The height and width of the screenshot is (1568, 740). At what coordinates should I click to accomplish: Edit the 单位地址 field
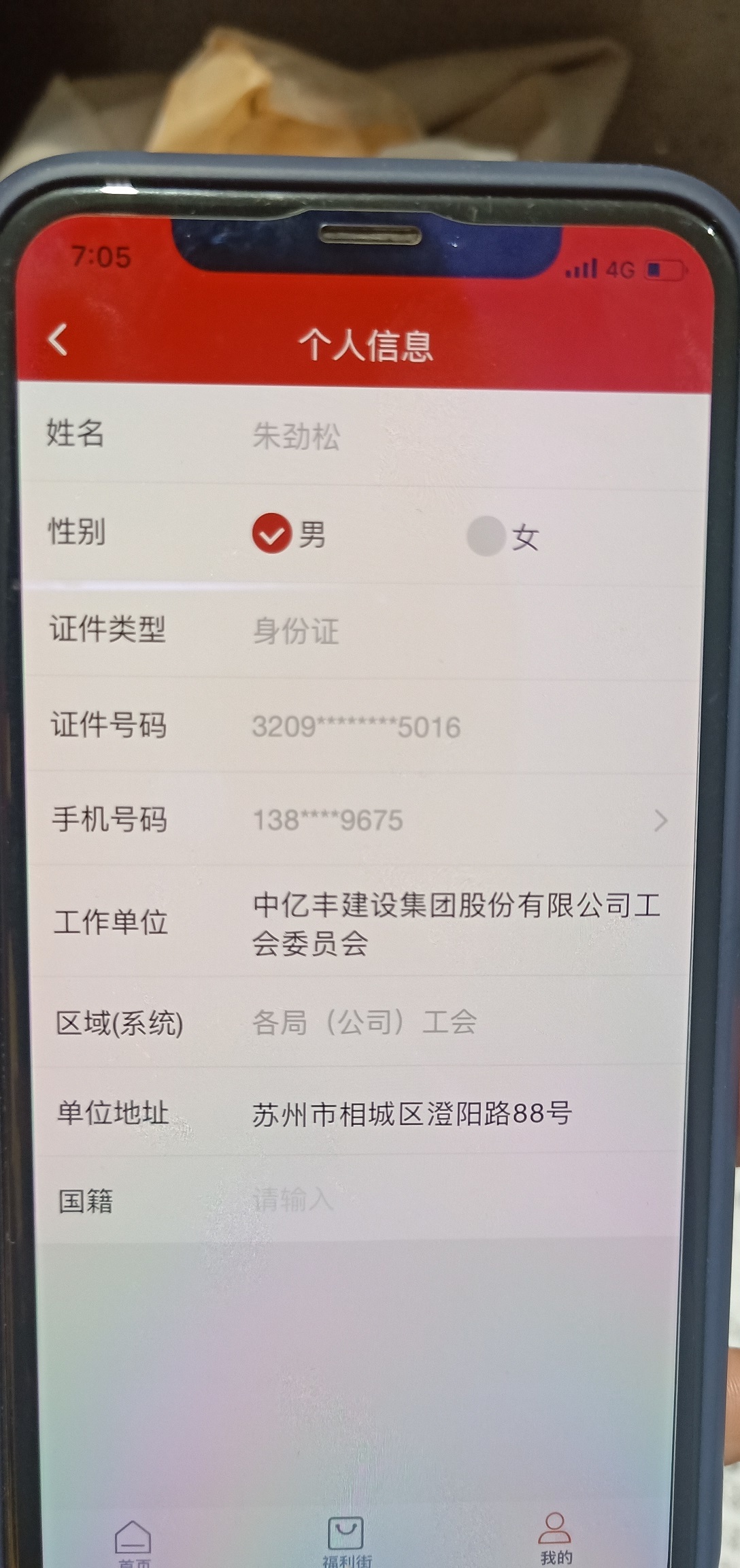[x=411, y=1113]
